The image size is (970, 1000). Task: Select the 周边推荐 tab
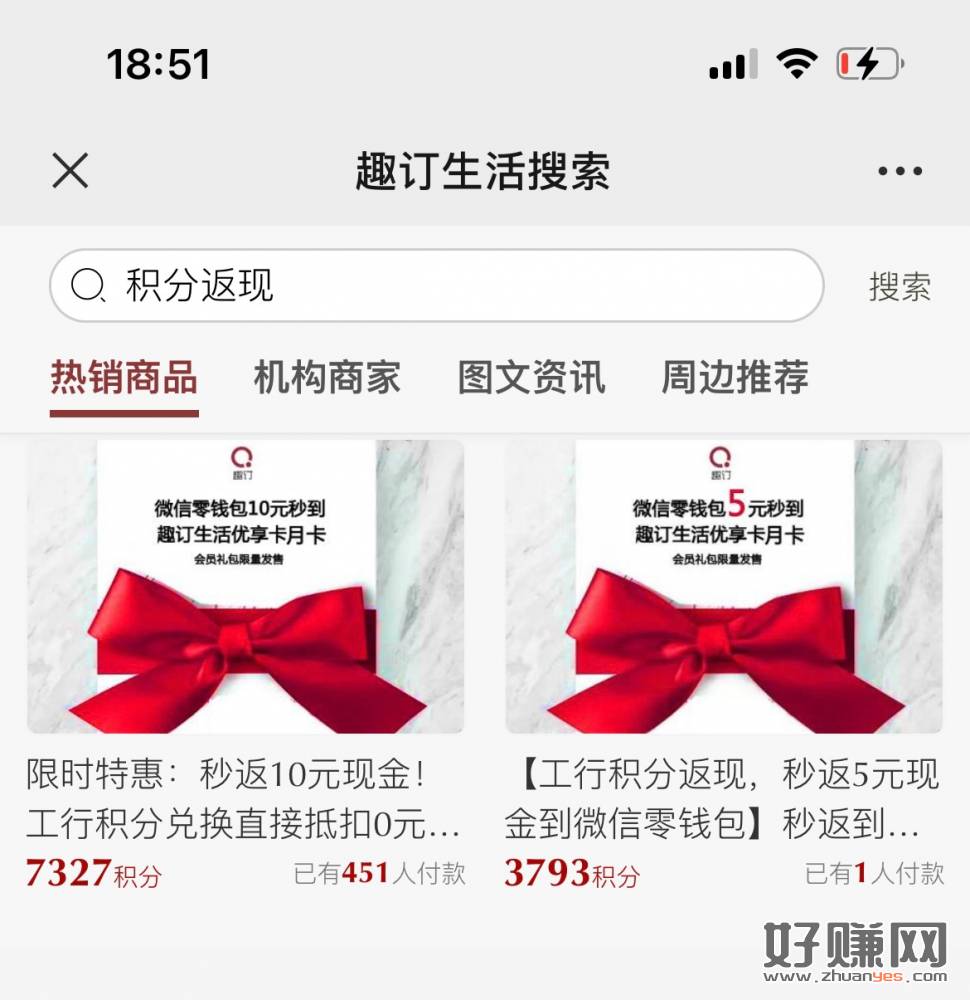tap(735, 378)
